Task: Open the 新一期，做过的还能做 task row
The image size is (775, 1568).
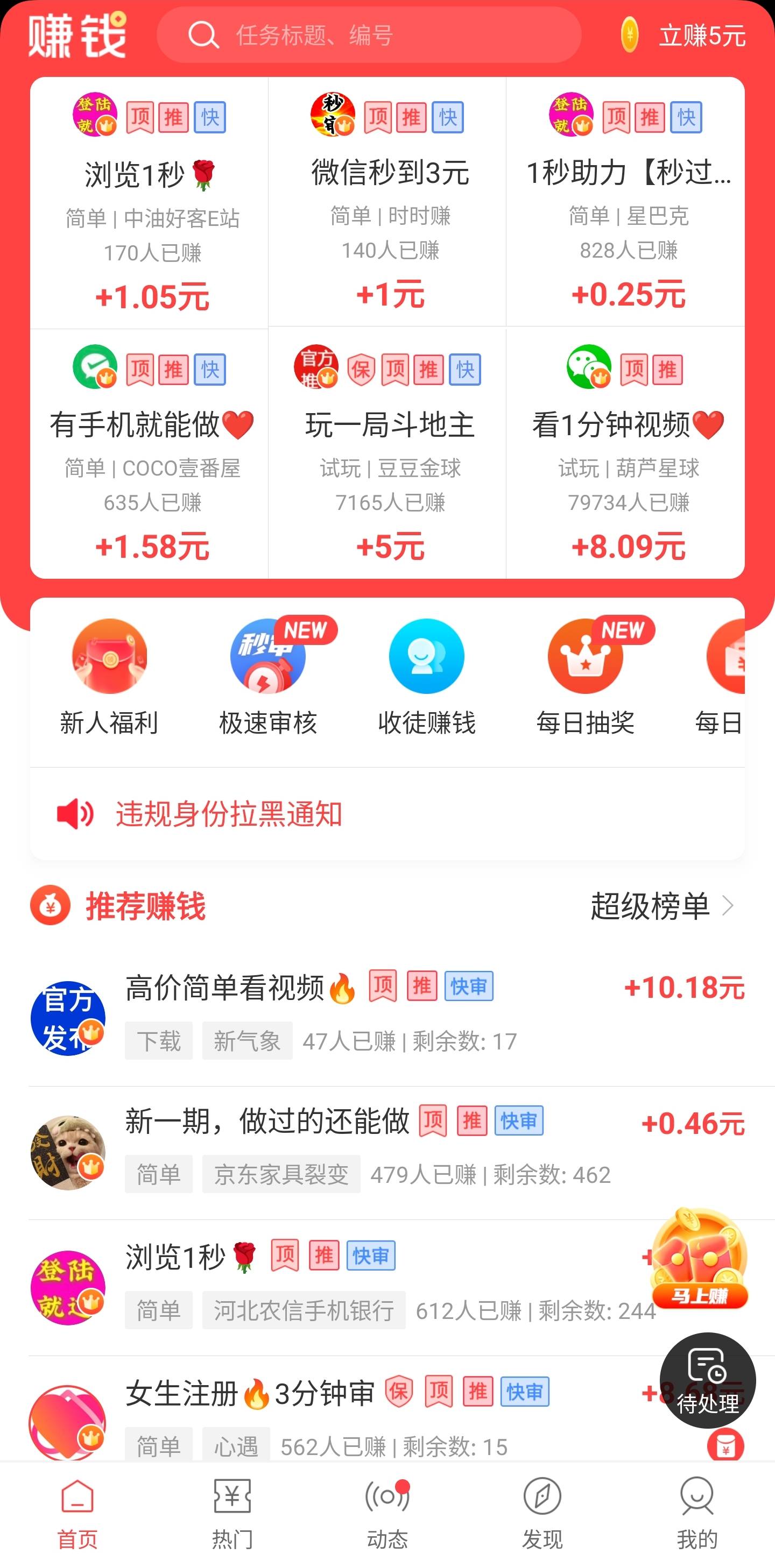Action: (387, 1152)
